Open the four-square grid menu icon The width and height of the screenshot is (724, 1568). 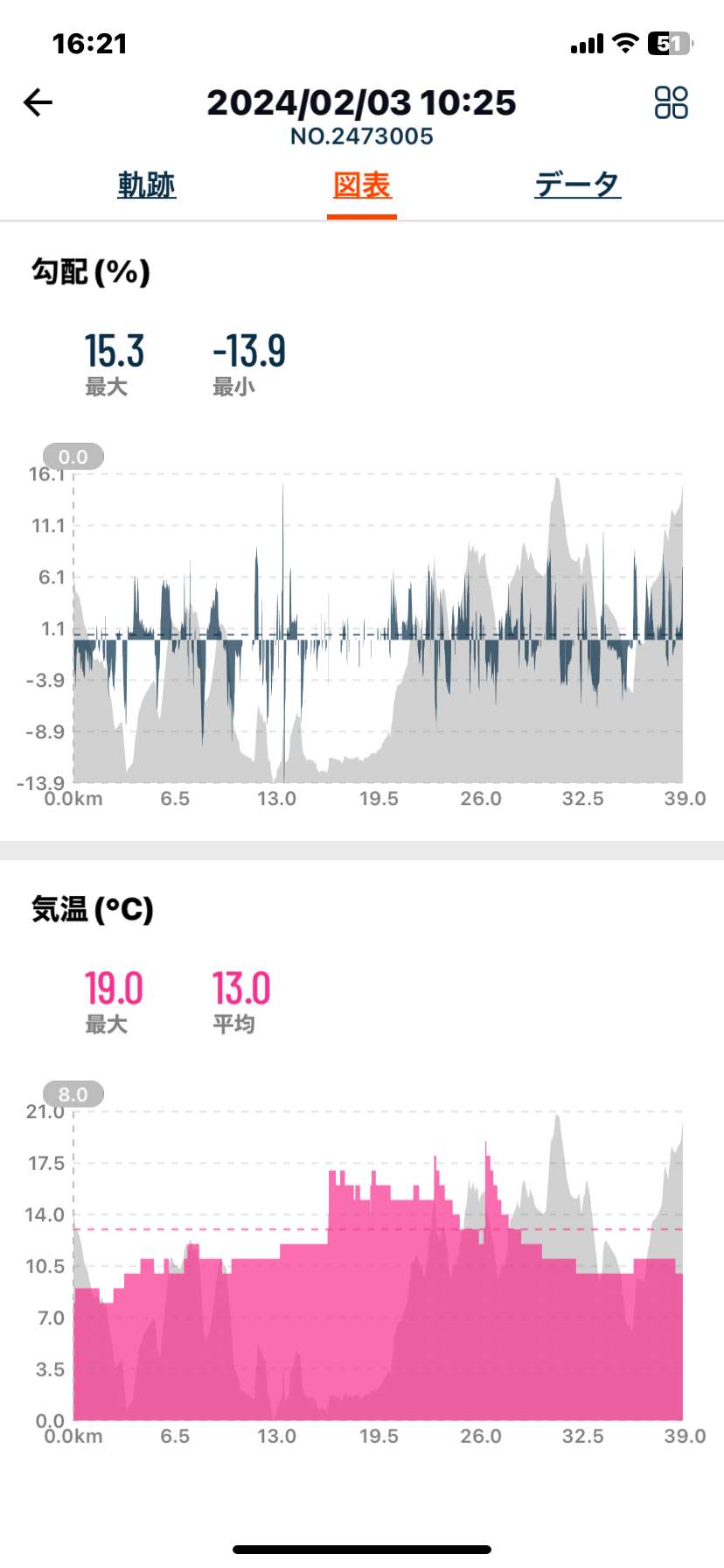point(672,102)
